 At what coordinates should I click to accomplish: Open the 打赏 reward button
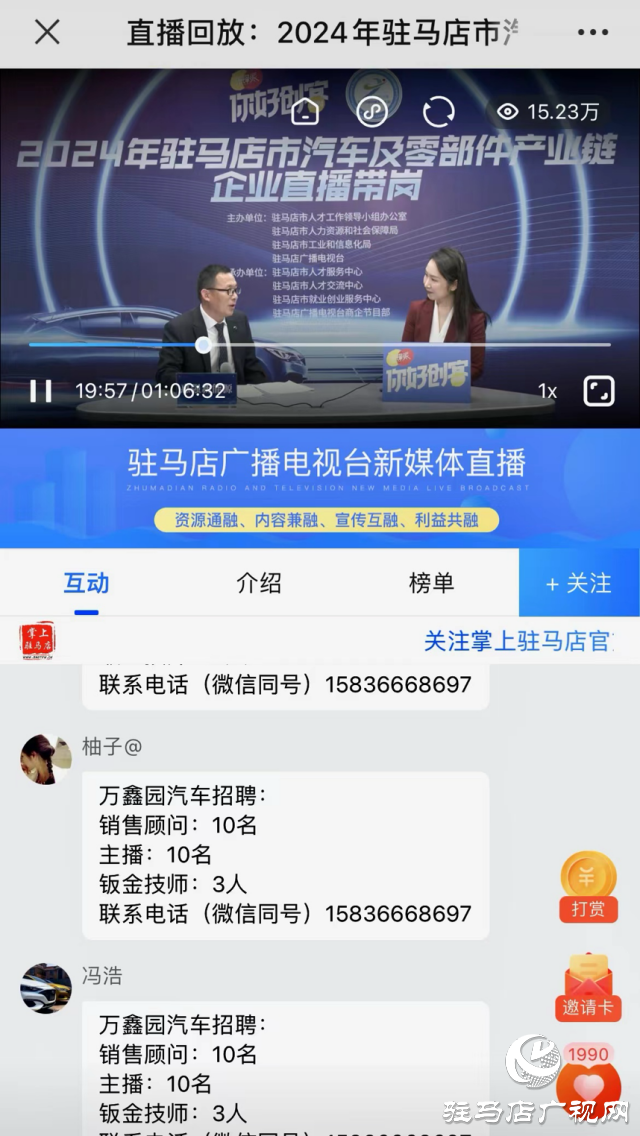pos(588,886)
